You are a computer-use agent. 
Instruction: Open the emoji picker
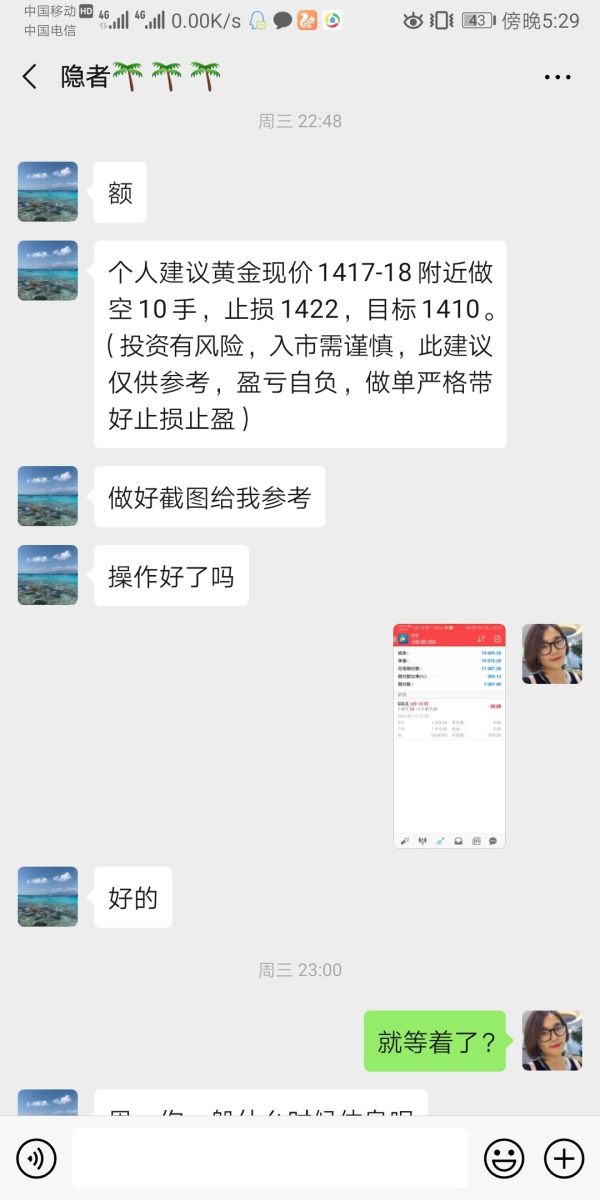pos(504,1159)
